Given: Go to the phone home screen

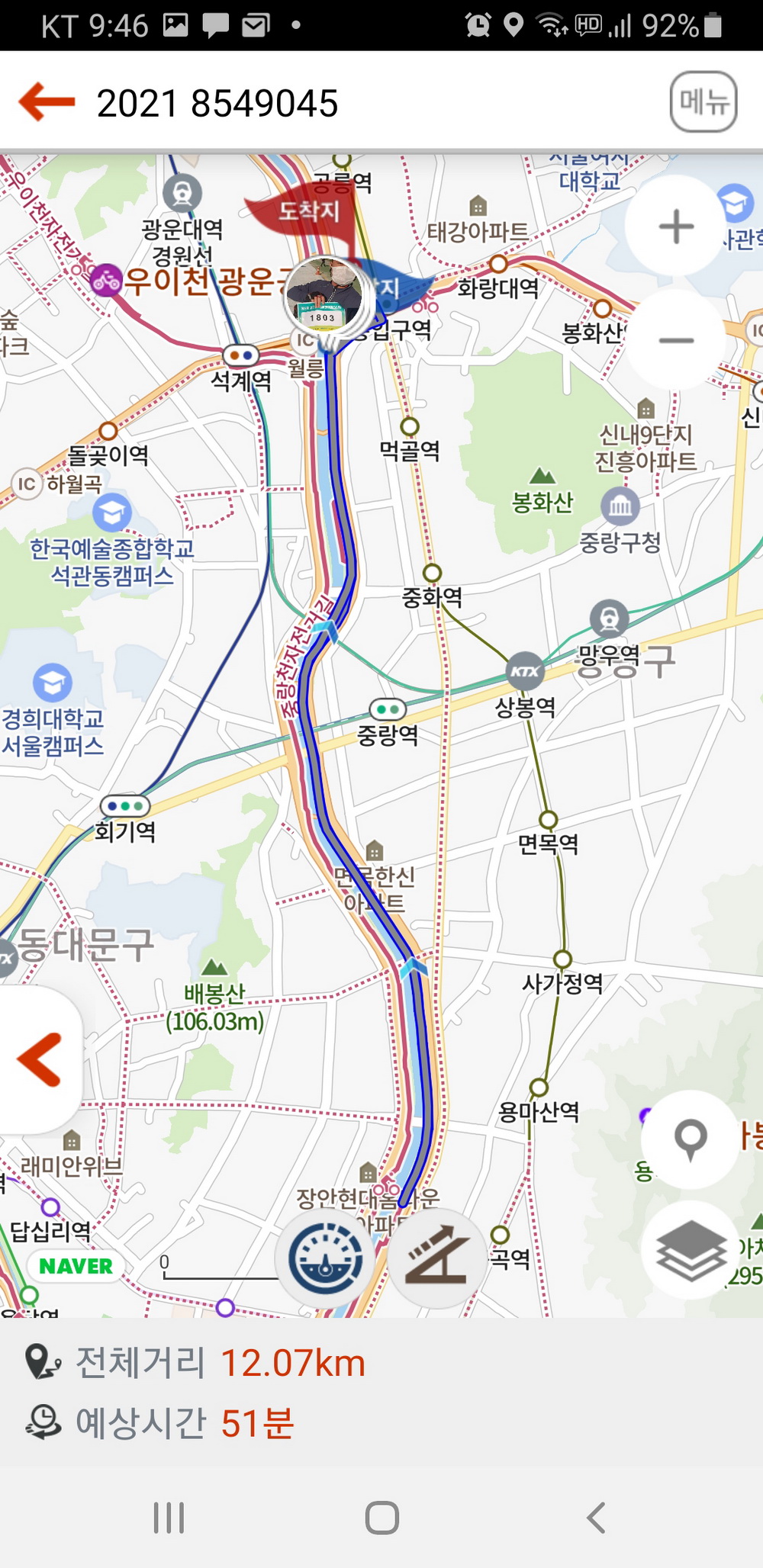Looking at the screenshot, I should point(381,1518).
